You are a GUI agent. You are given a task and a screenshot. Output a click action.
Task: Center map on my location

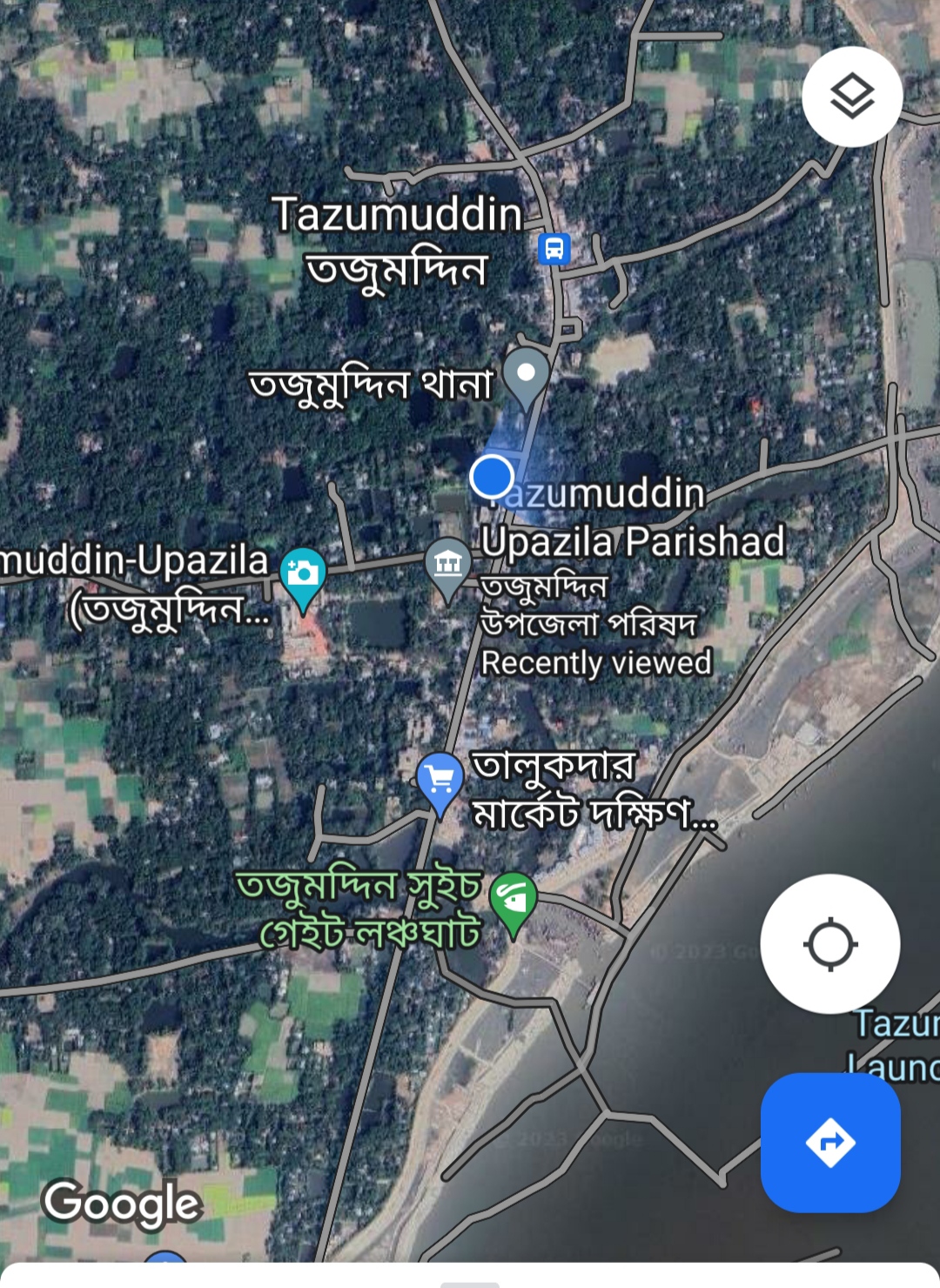829,943
